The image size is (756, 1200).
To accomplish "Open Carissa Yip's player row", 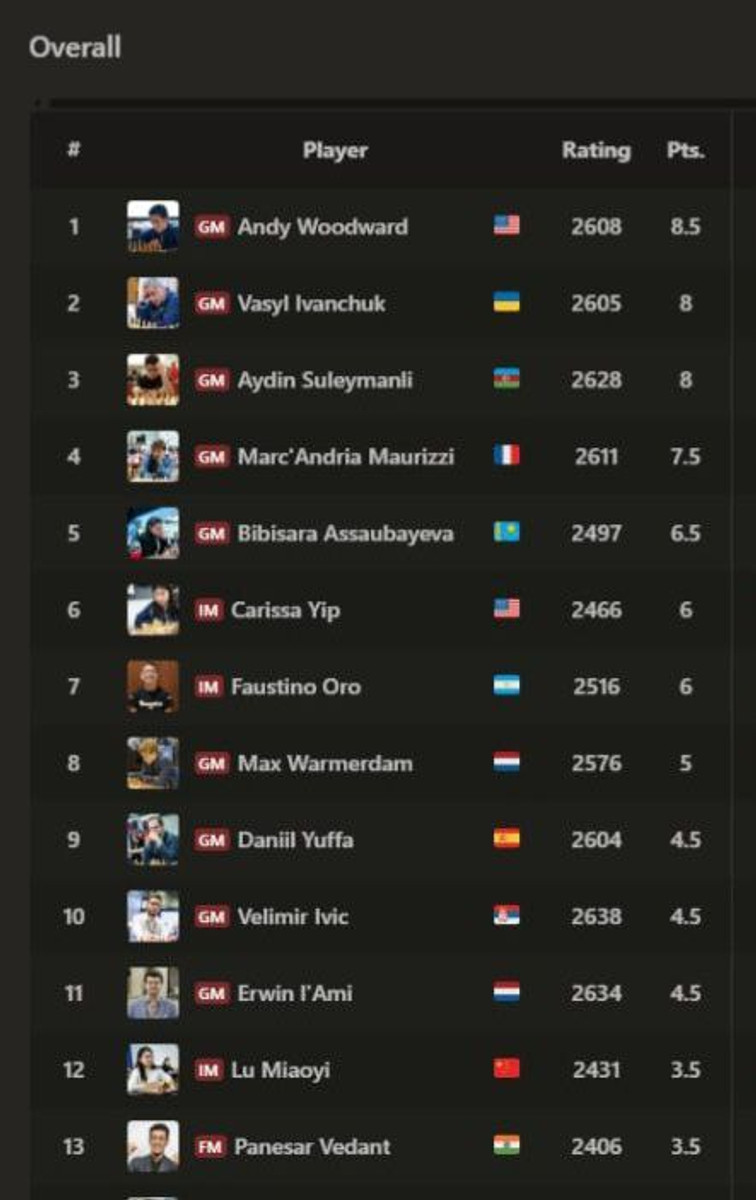I will point(285,610).
